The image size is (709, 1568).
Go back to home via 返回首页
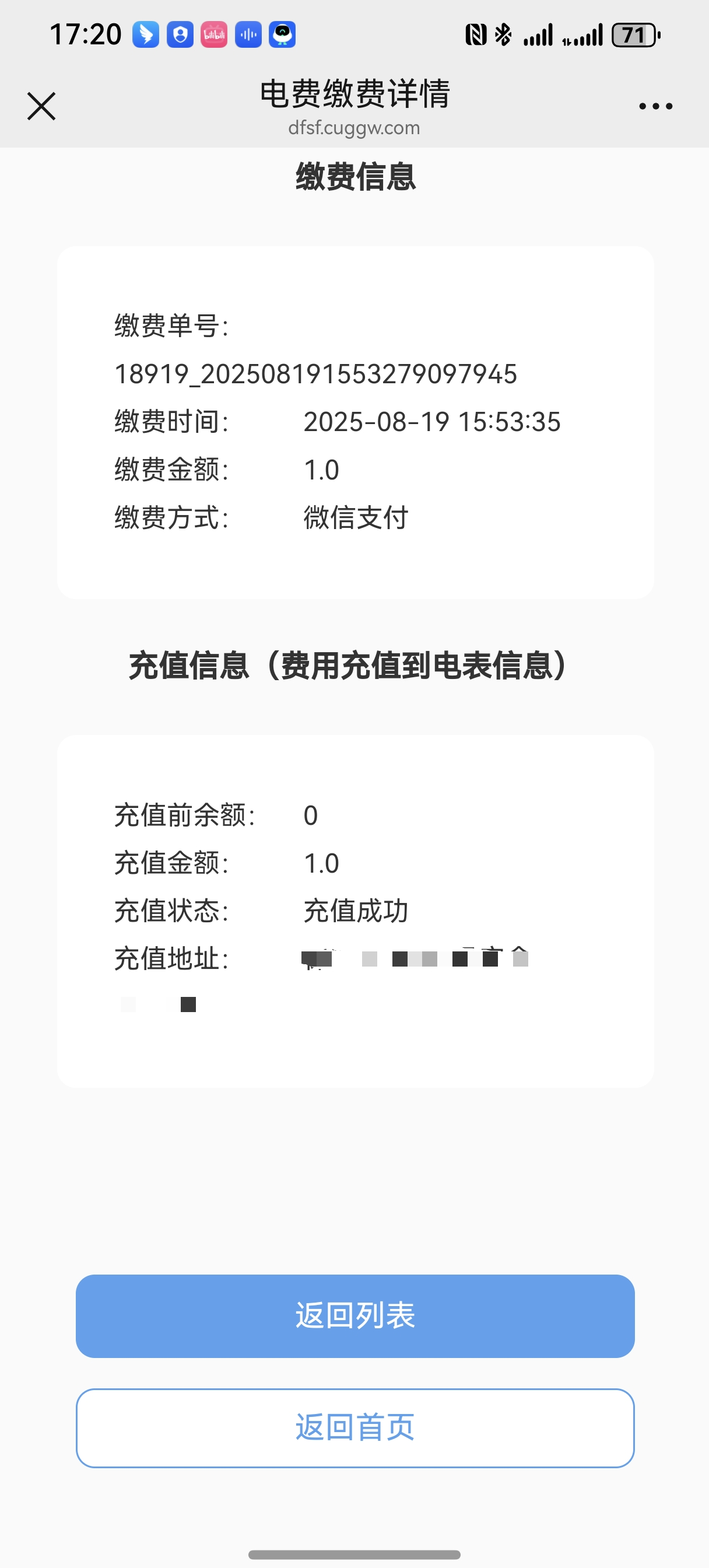click(355, 1427)
